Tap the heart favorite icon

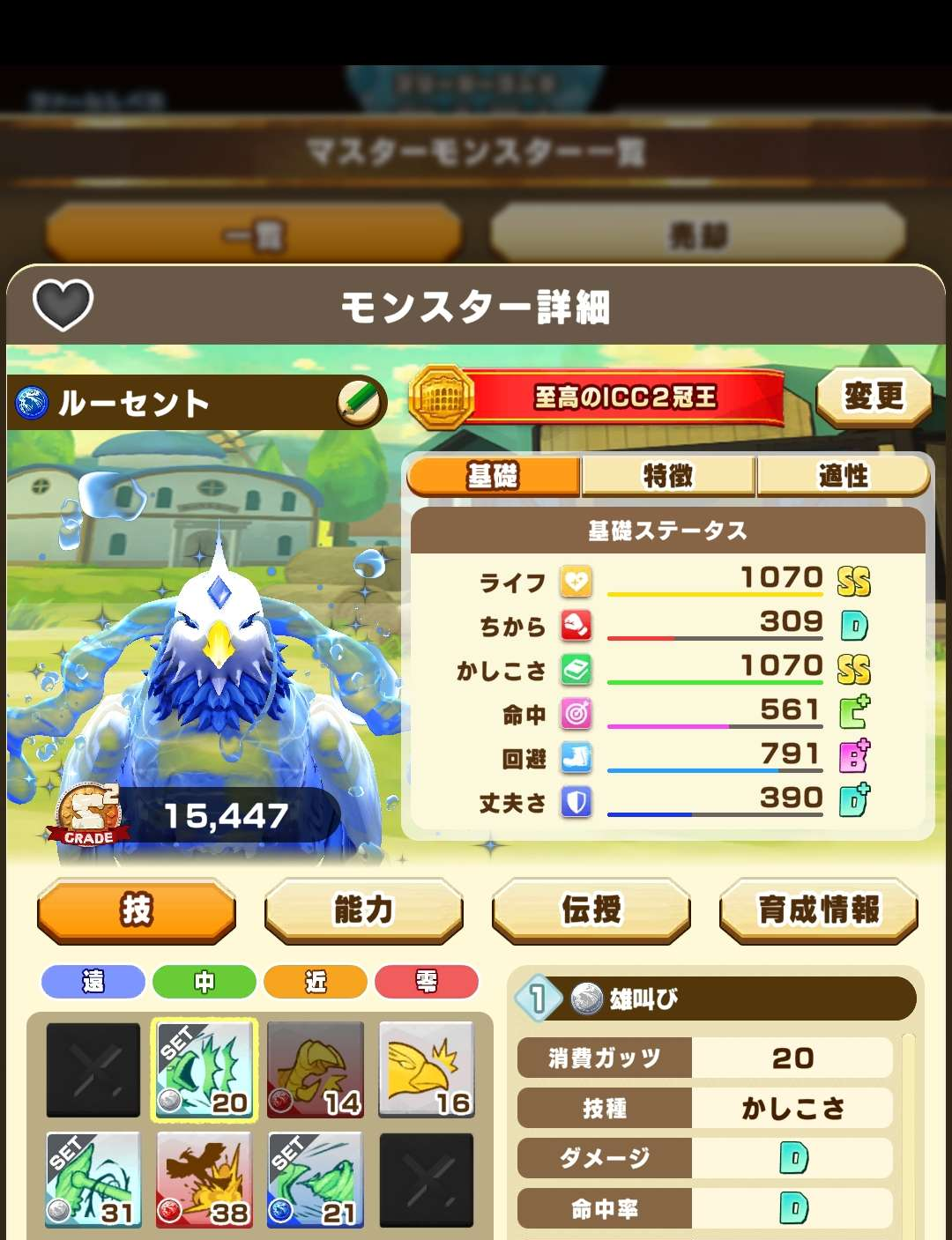(x=63, y=305)
